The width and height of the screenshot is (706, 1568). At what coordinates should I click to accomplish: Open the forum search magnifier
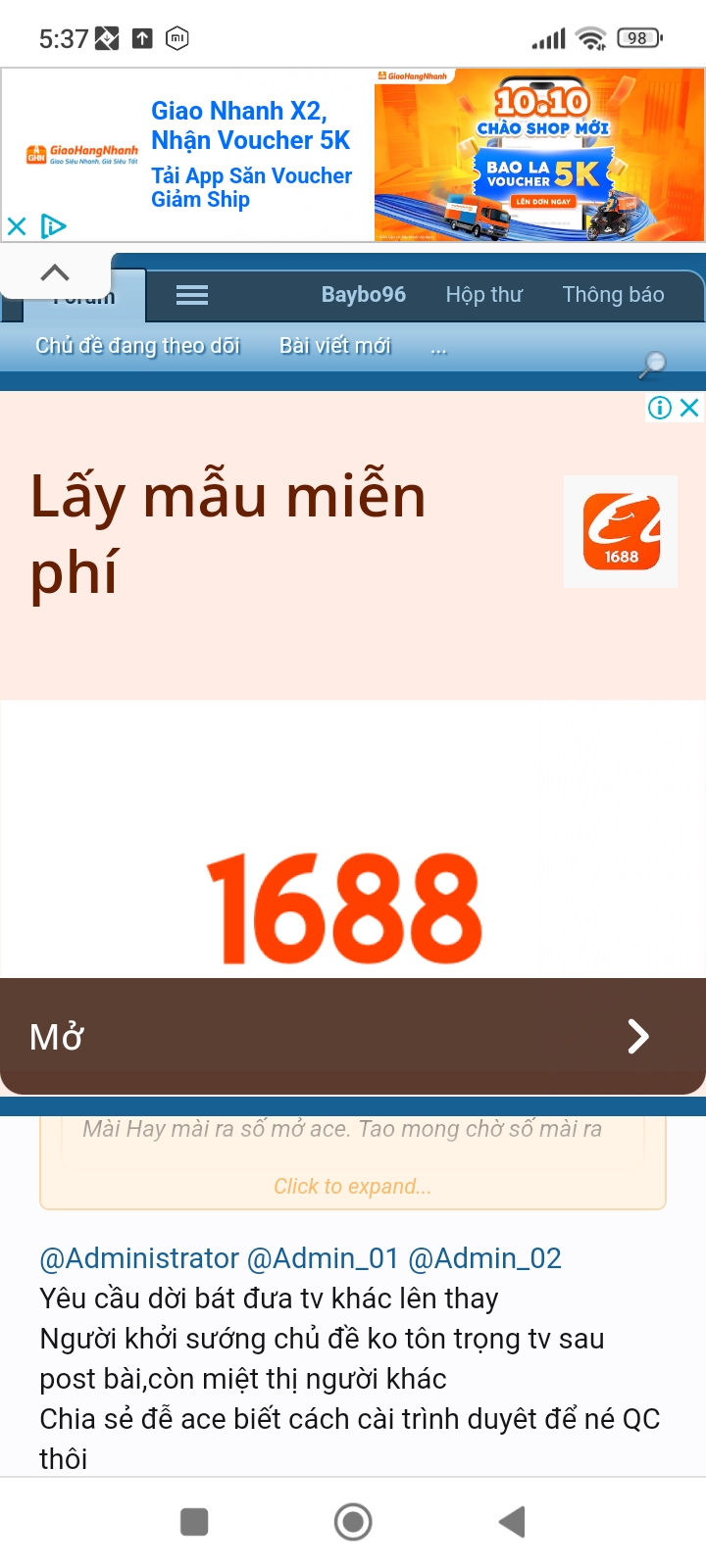652,365
